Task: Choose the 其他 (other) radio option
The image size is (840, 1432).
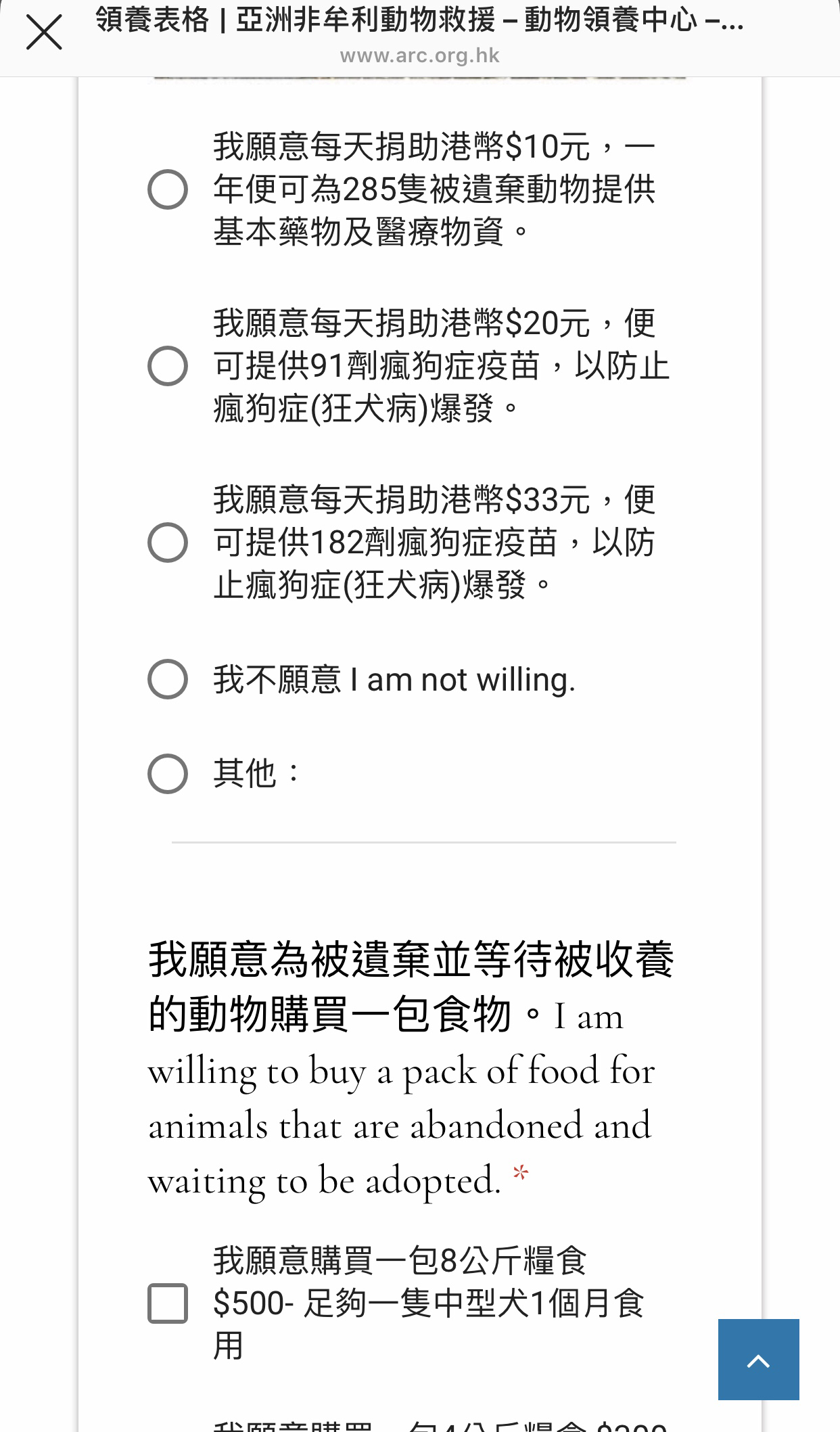Action: [x=168, y=773]
